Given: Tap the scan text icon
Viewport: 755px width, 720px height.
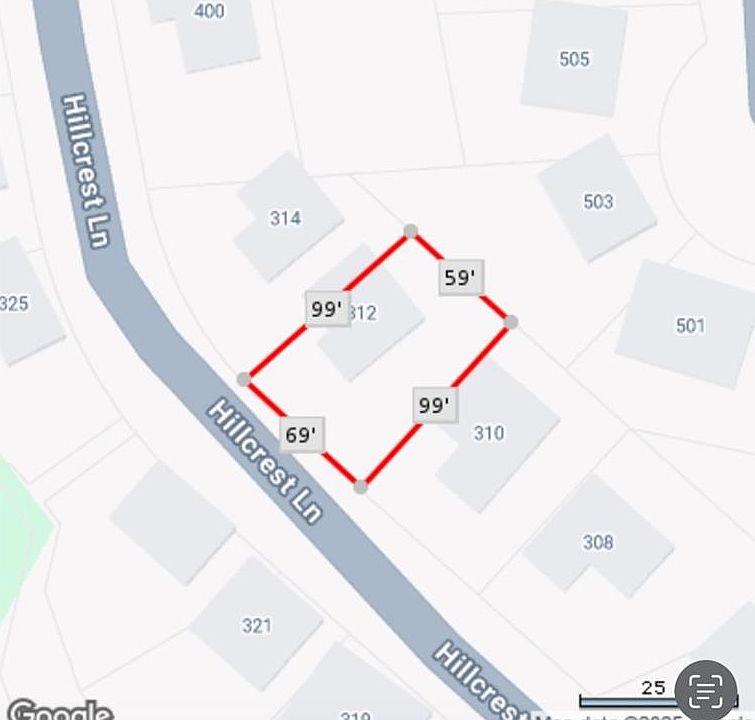Looking at the screenshot, I should 705,689.
